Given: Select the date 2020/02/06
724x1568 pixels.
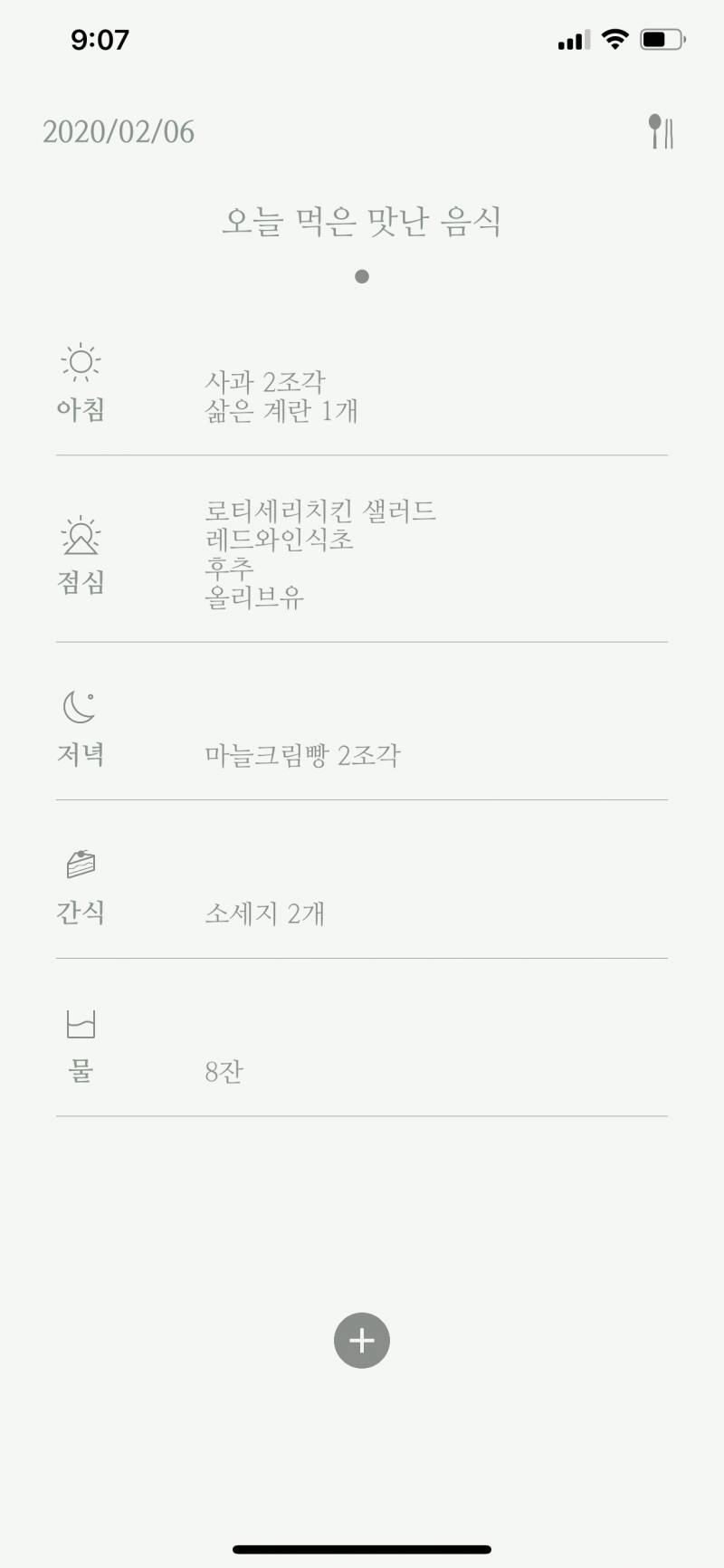Looking at the screenshot, I should pyautogui.click(x=119, y=132).
